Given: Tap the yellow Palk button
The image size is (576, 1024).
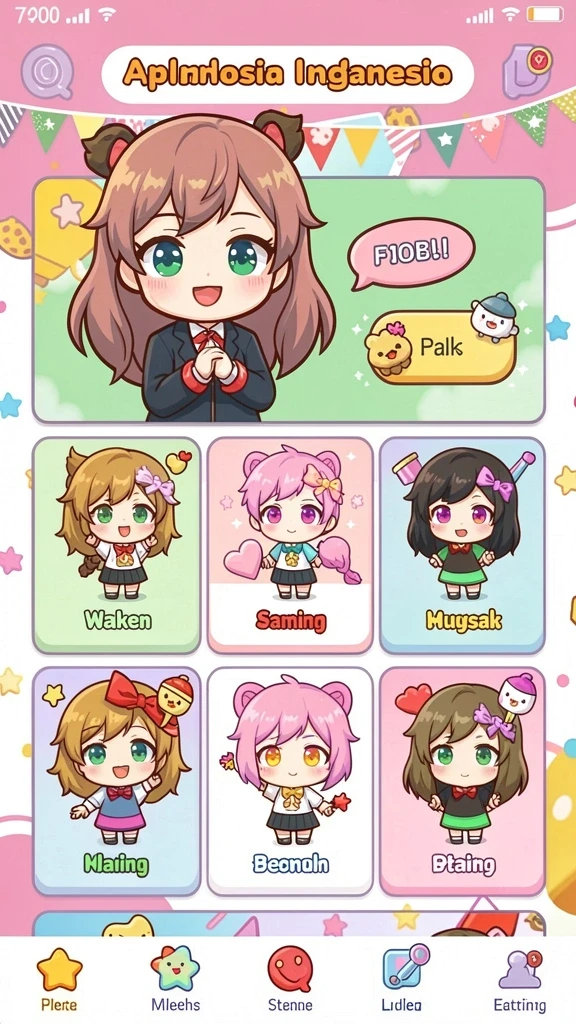Looking at the screenshot, I should 441,347.
